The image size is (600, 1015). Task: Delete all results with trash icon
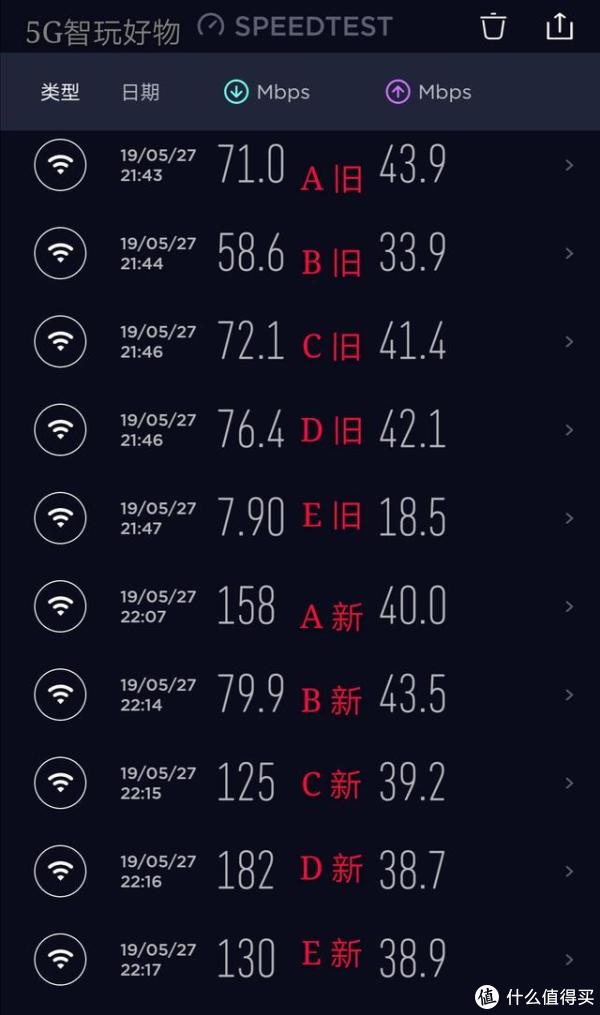click(493, 27)
